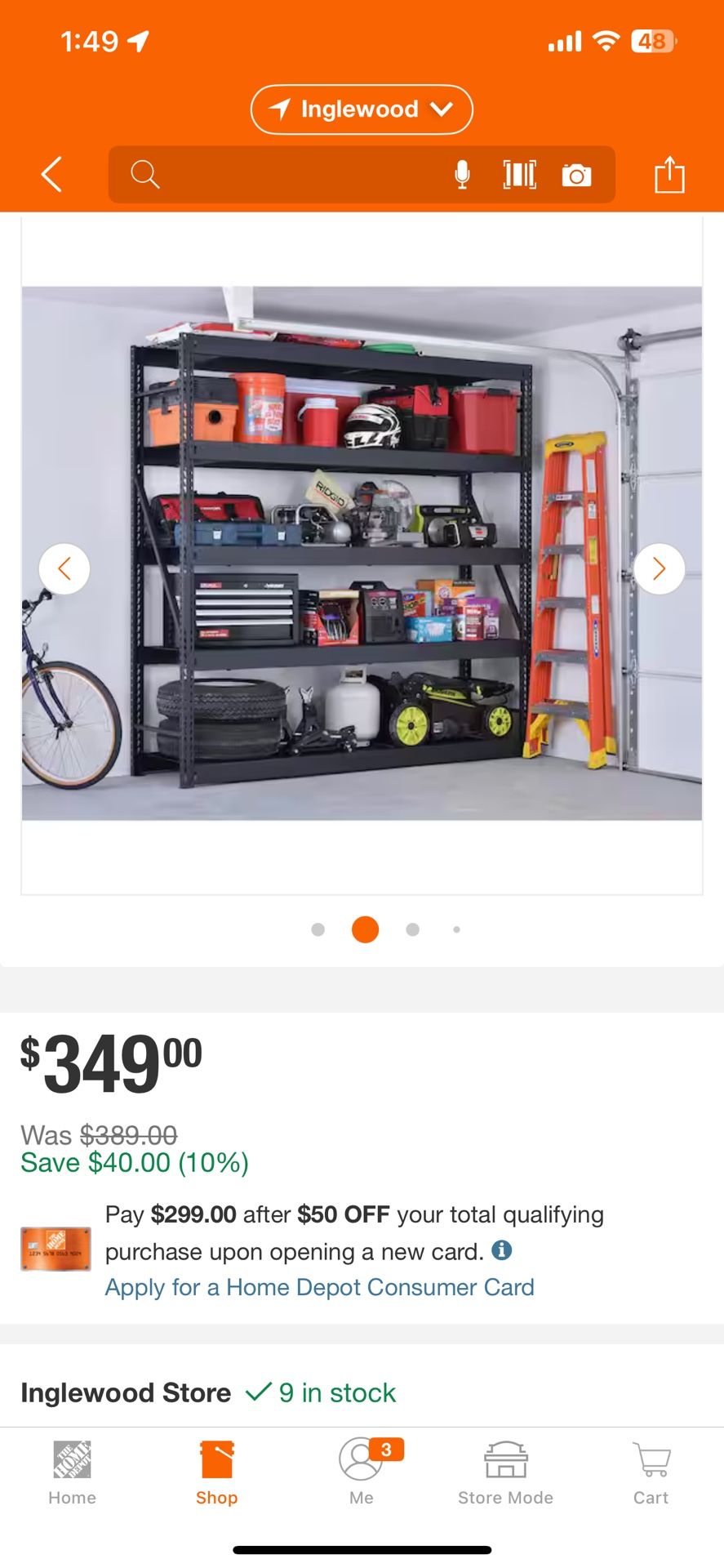Open the Me account tab
This screenshot has height=1568, width=724.
coord(362,1474)
